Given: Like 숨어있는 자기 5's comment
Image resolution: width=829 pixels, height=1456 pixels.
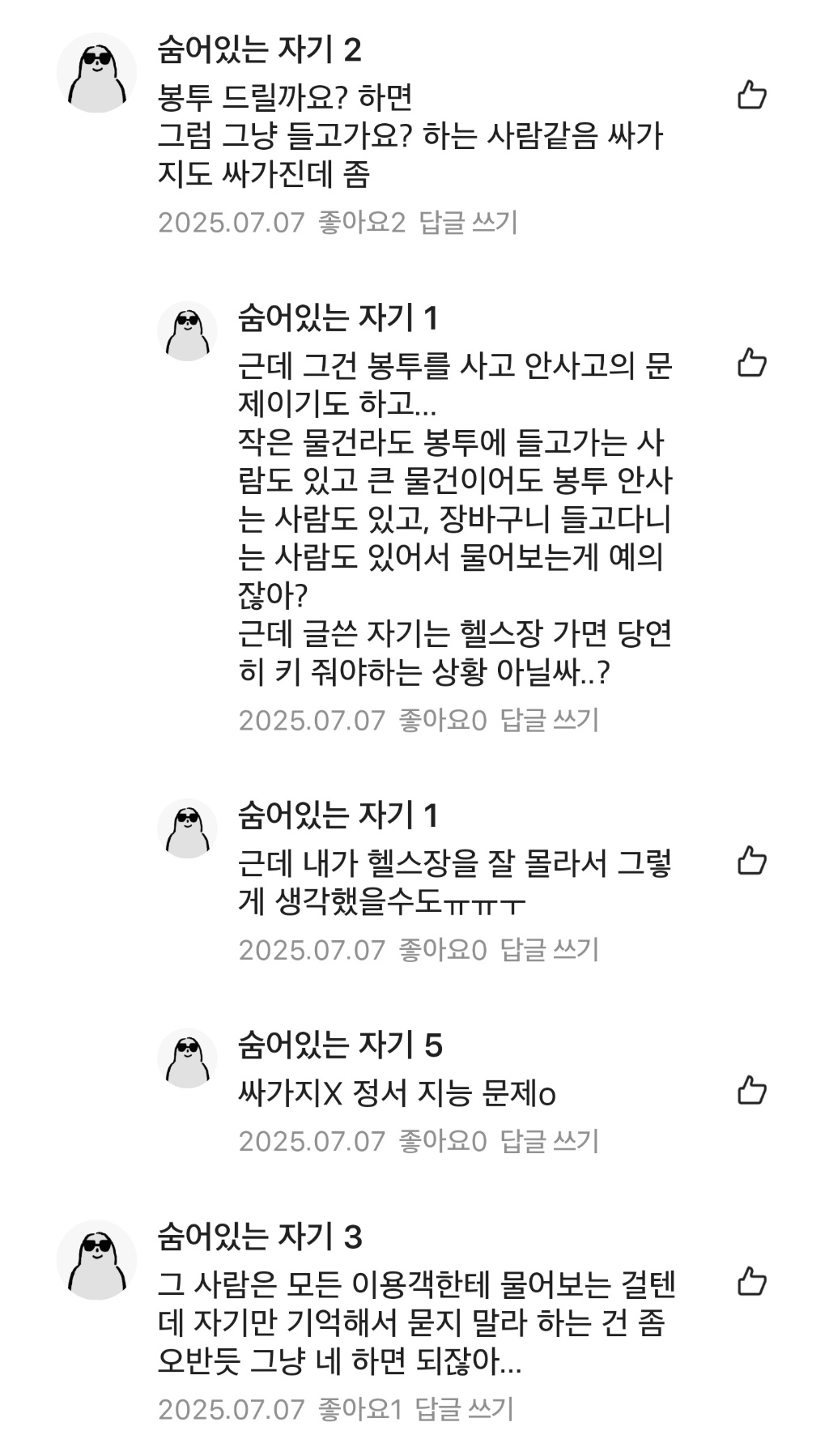Looking at the screenshot, I should [751, 1090].
